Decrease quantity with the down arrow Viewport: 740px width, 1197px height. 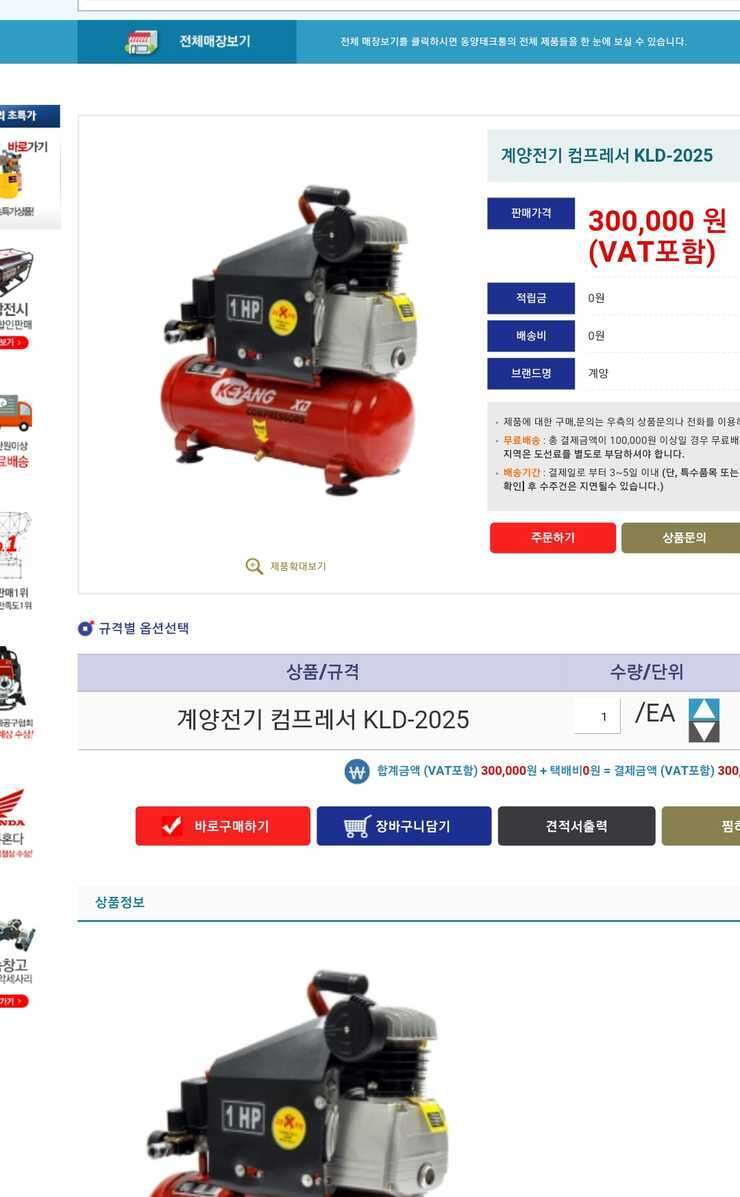(x=703, y=731)
